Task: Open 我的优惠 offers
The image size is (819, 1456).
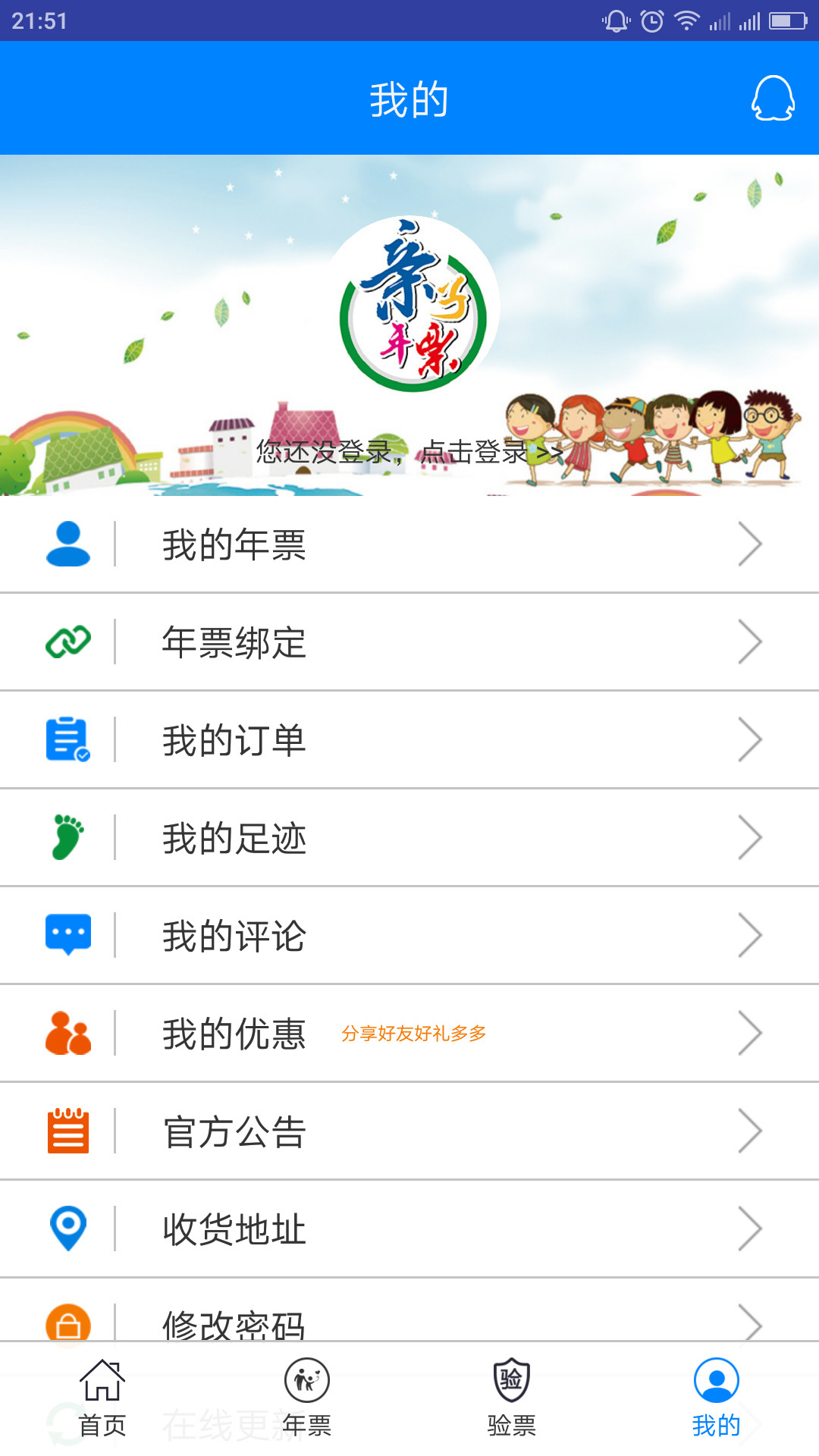Action: 409,1034
